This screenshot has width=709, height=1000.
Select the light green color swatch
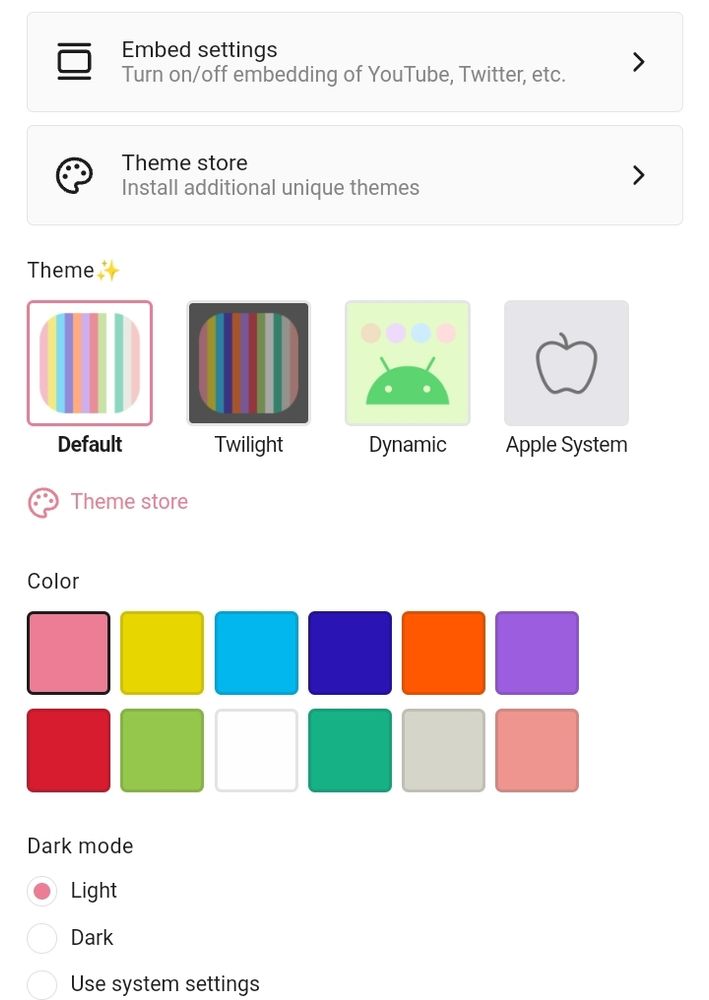click(x=162, y=750)
